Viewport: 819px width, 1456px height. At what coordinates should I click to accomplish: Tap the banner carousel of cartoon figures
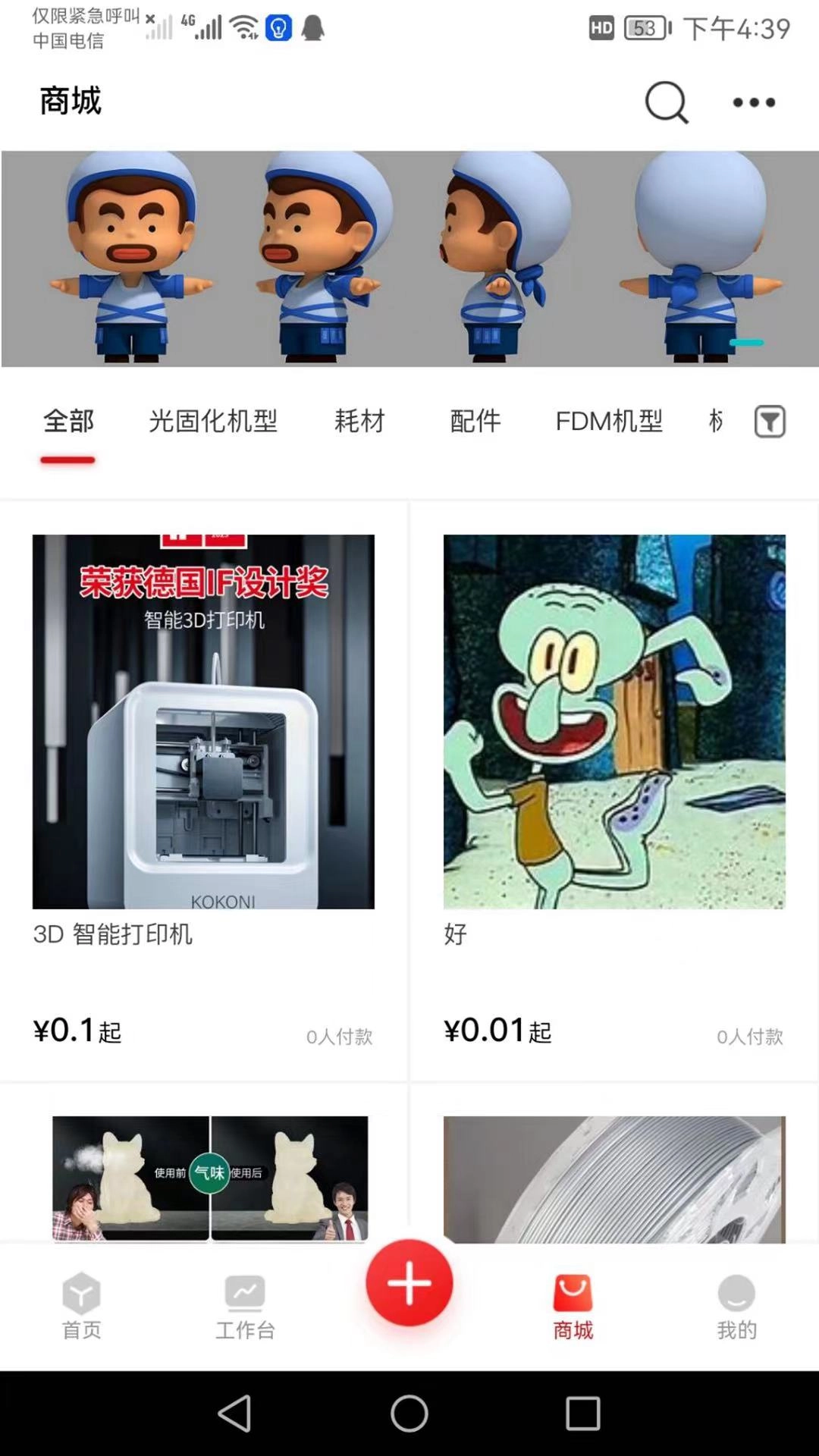coord(409,258)
